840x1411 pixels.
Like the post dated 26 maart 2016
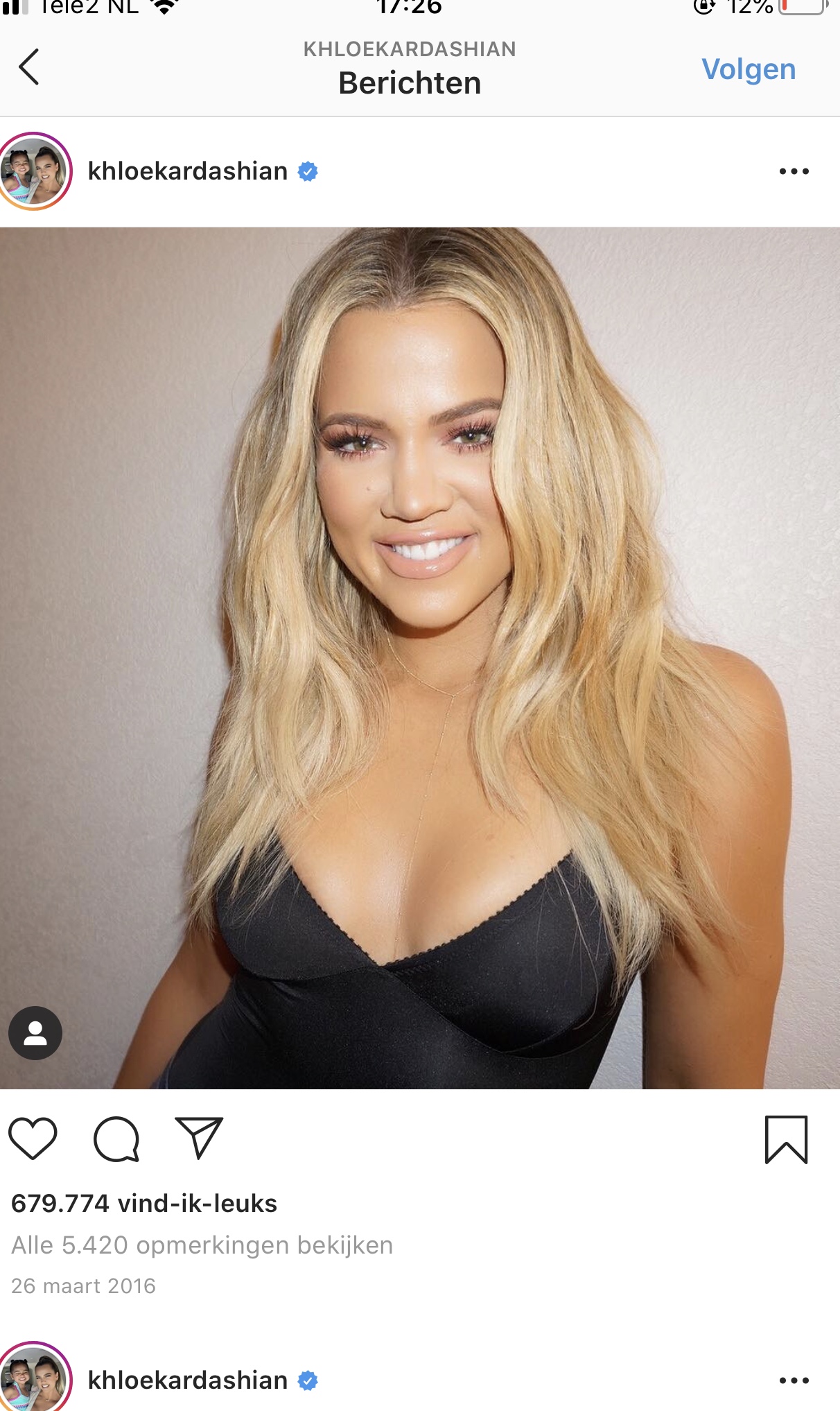(x=33, y=1139)
